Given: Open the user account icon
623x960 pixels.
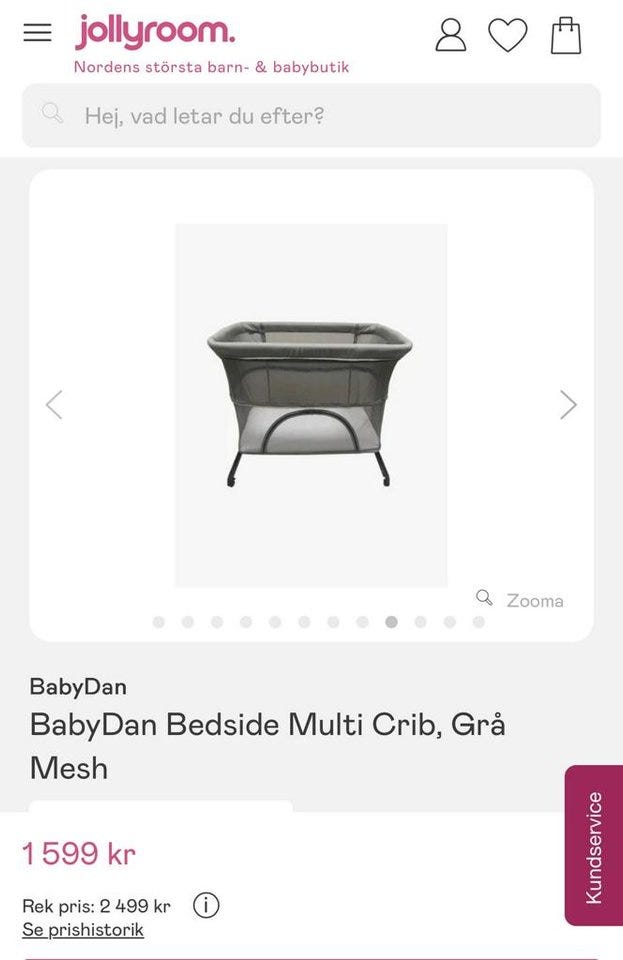Looking at the screenshot, I should (450, 35).
